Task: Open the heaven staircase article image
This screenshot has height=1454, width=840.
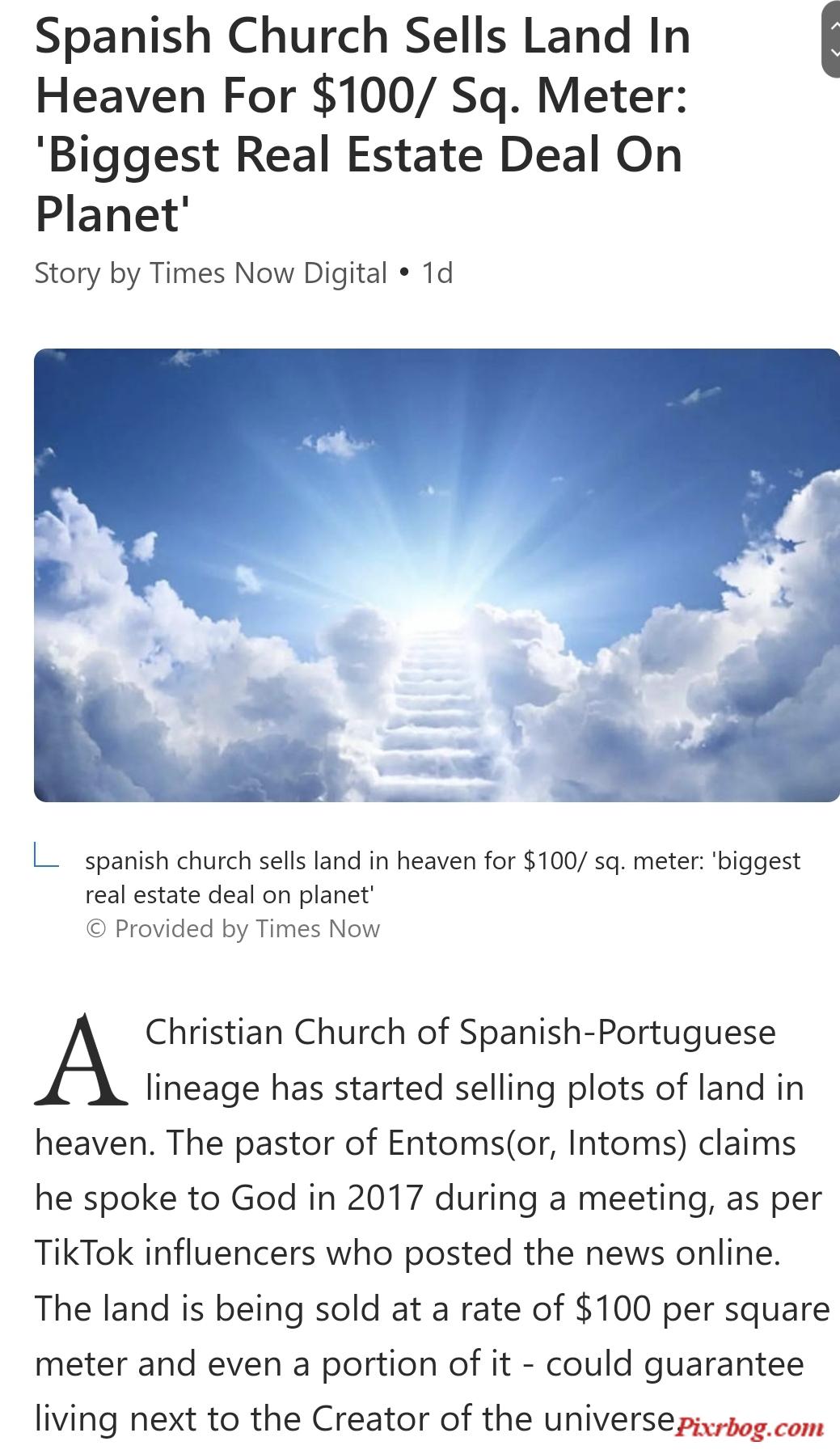Action: pyautogui.click(x=437, y=575)
